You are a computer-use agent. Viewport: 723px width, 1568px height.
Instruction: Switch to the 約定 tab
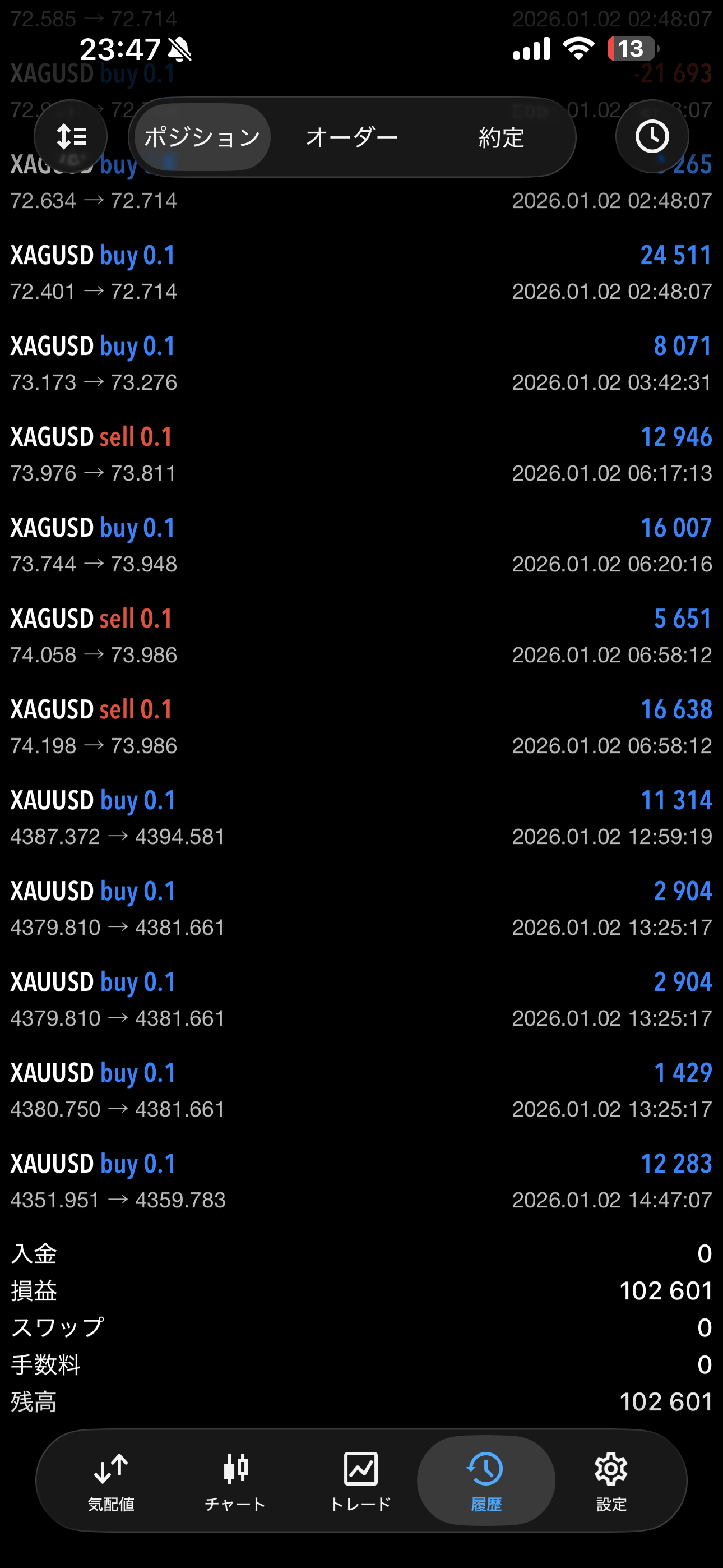(x=501, y=137)
